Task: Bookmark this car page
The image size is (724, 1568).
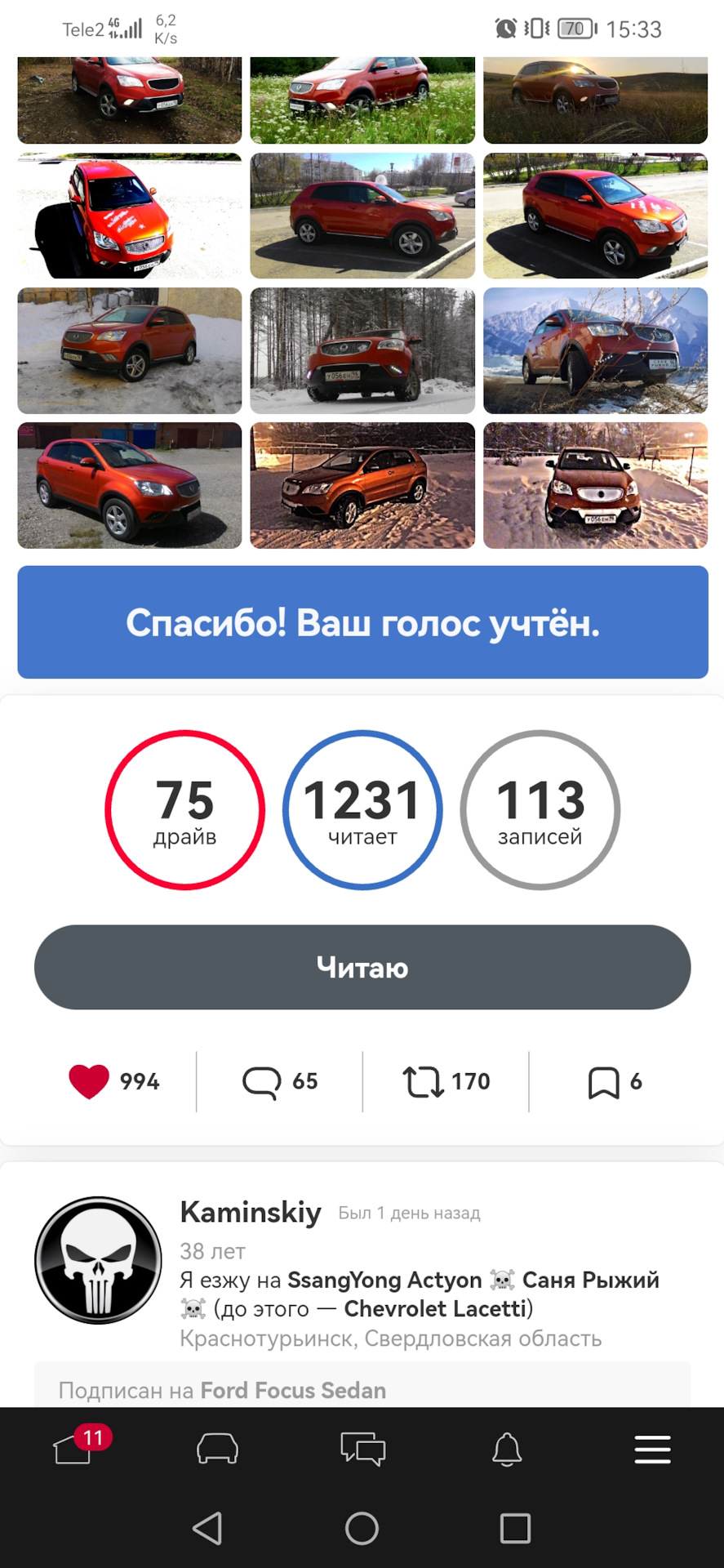Action: [x=603, y=1082]
